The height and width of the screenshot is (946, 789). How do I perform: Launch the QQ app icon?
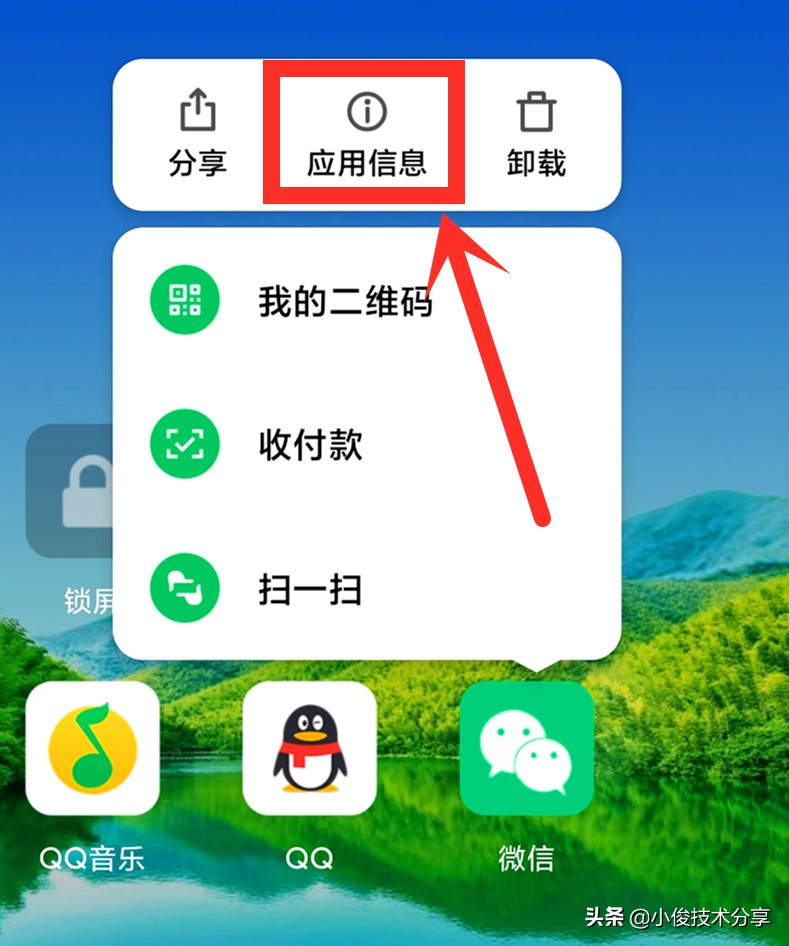(x=309, y=748)
